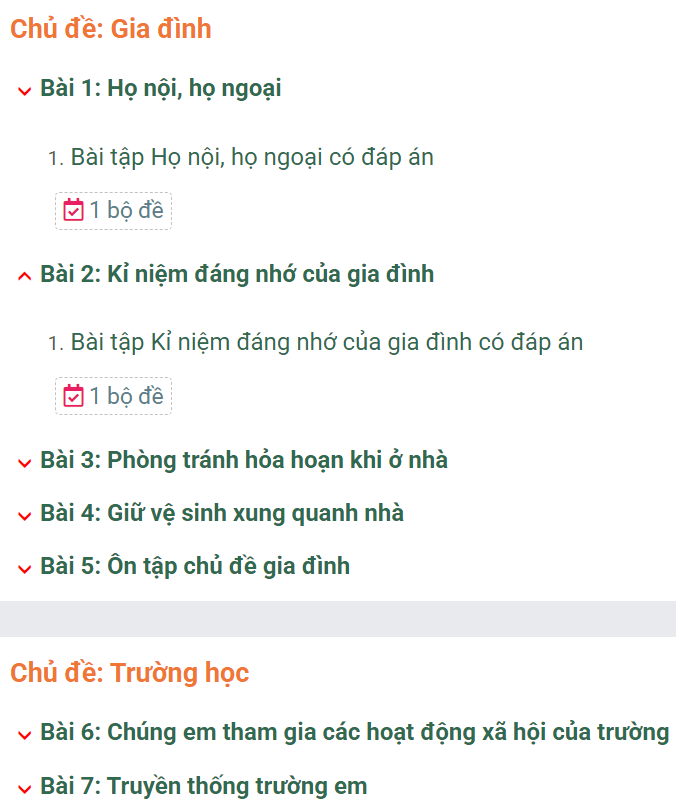Open Bài tập Kỉ niệm đáng nhớ của gia đình
676x803 pixels.
pos(326,343)
